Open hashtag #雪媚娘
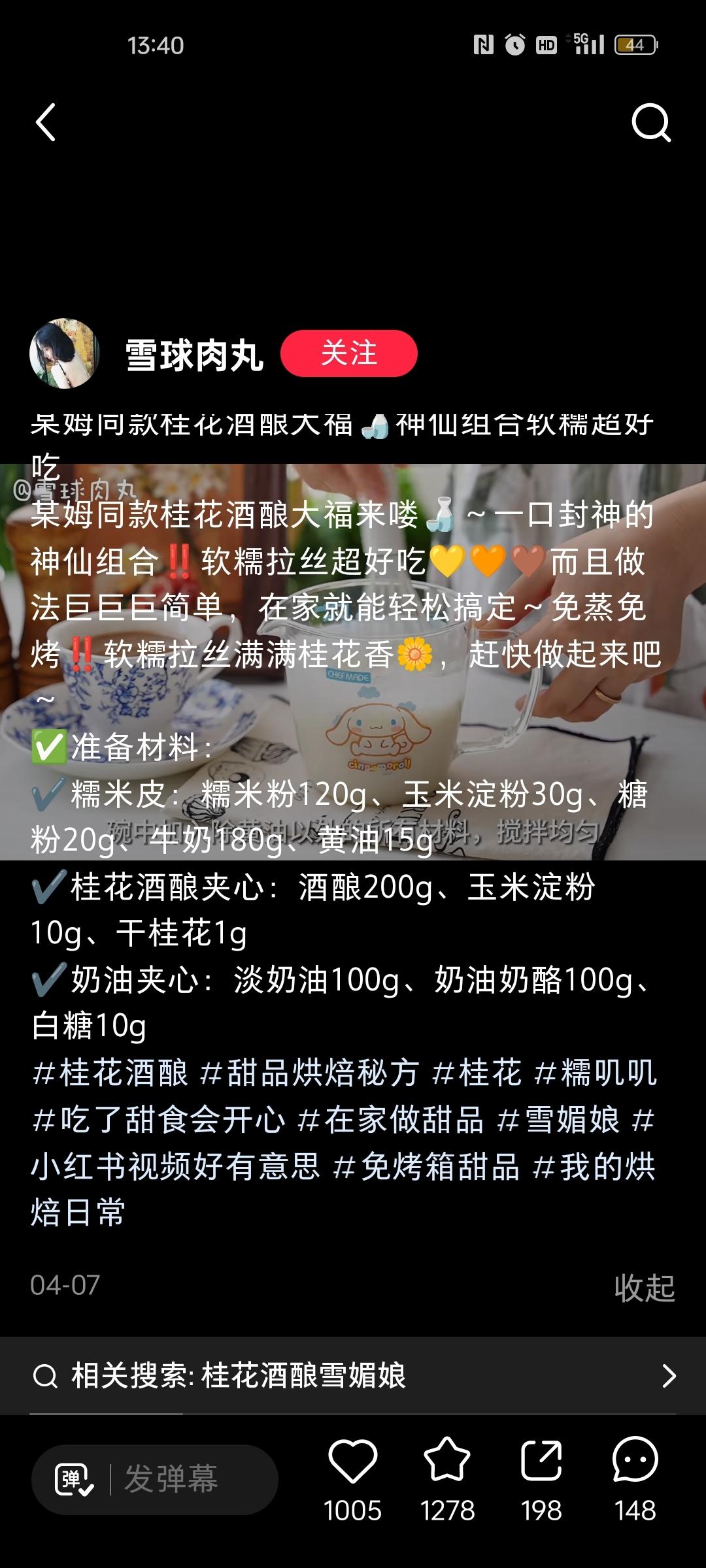706x1568 pixels. pyautogui.click(x=558, y=1120)
